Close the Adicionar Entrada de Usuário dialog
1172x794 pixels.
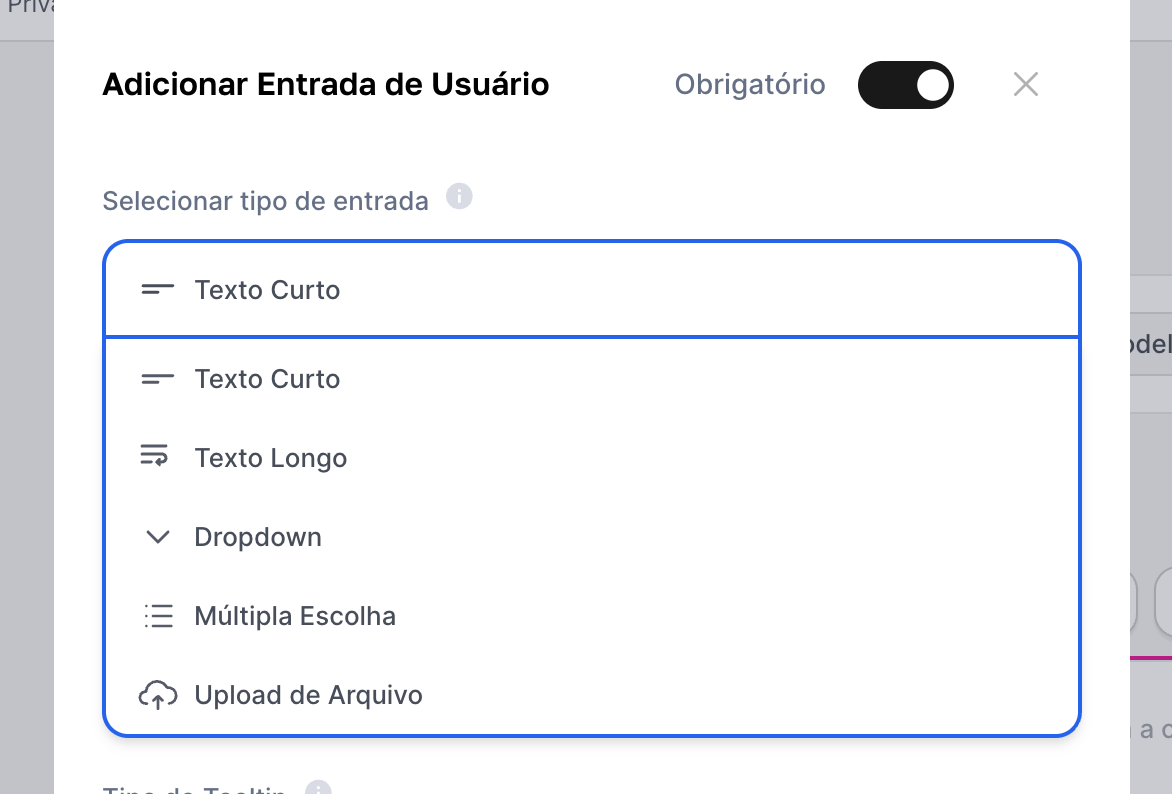[x=1025, y=85]
